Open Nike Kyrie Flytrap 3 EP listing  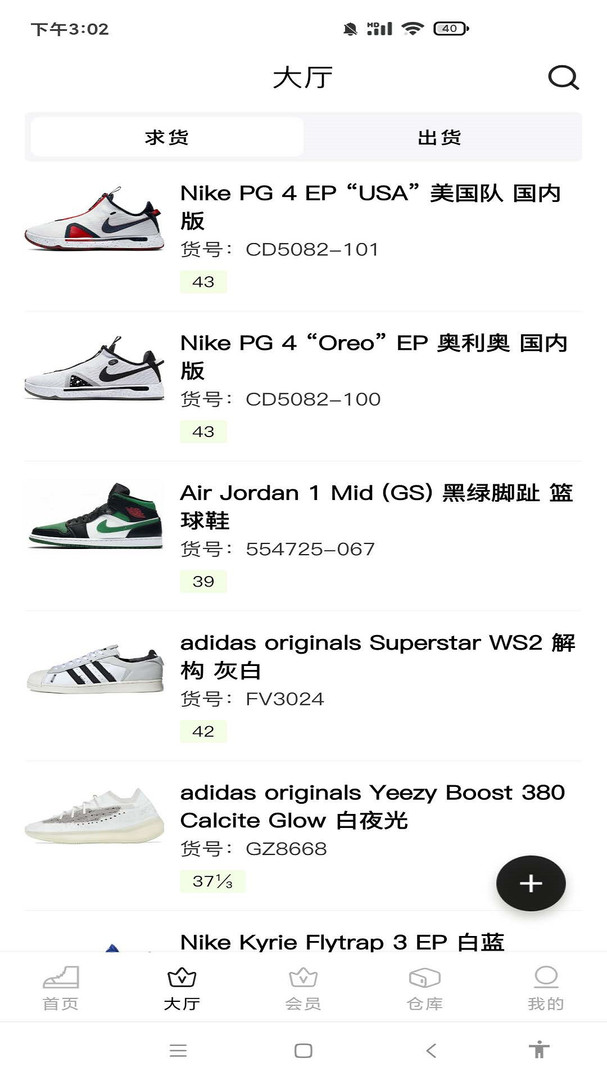(342, 941)
